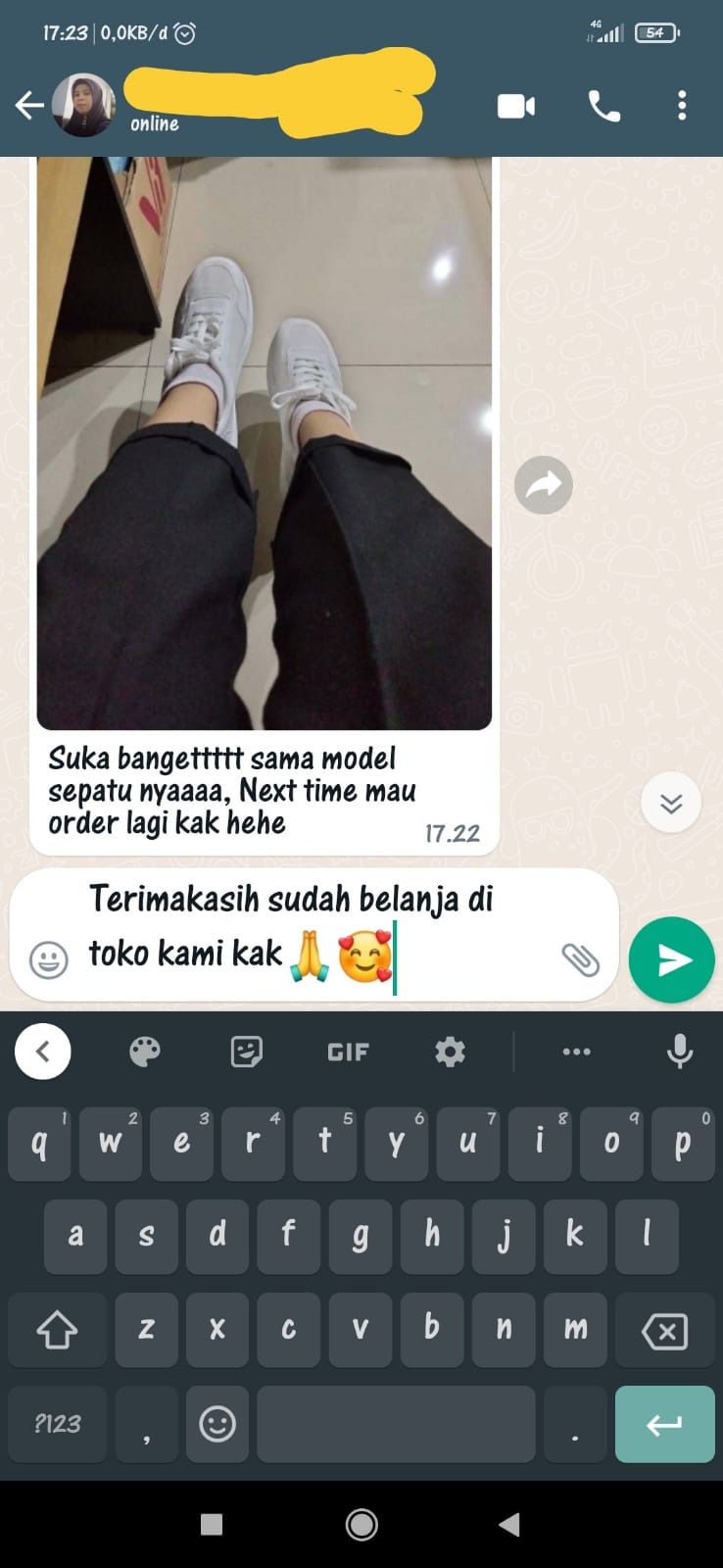Open keyboard settings gear
723x1568 pixels.
click(450, 1052)
